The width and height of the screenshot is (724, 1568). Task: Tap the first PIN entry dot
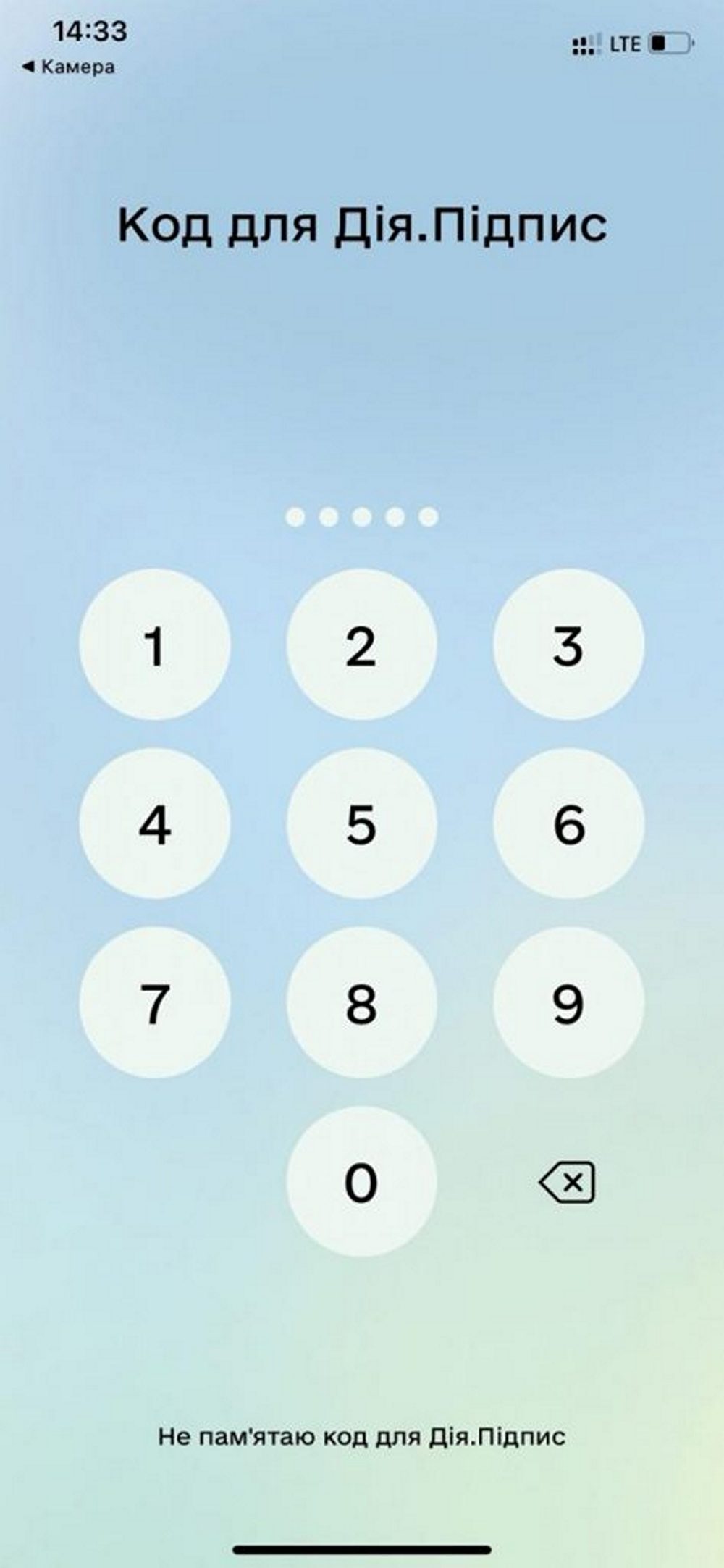pyautogui.click(x=295, y=515)
